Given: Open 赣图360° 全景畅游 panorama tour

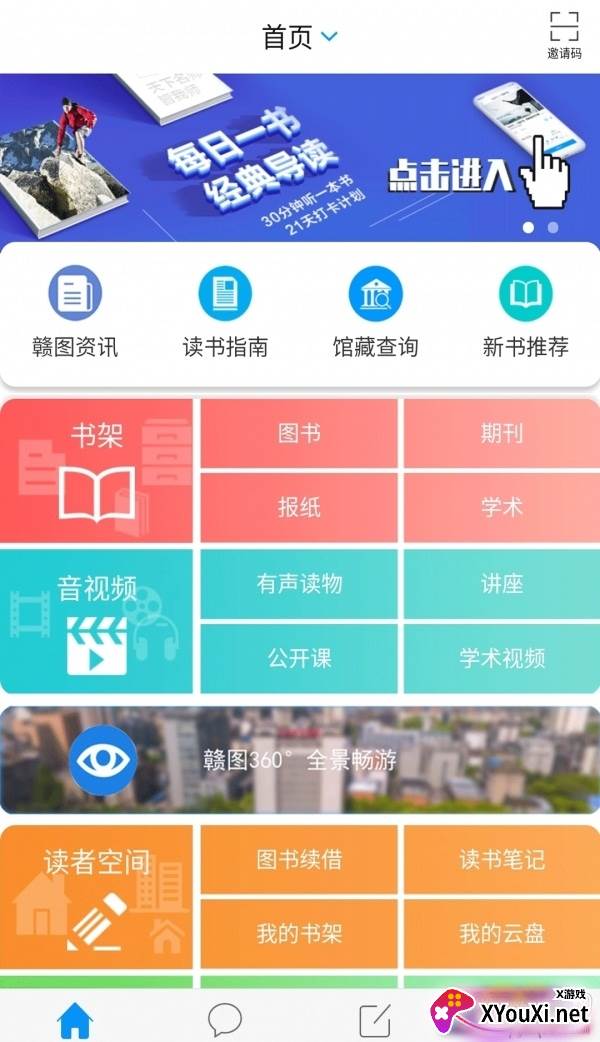Looking at the screenshot, I should pyautogui.click(x=300, y=760).
